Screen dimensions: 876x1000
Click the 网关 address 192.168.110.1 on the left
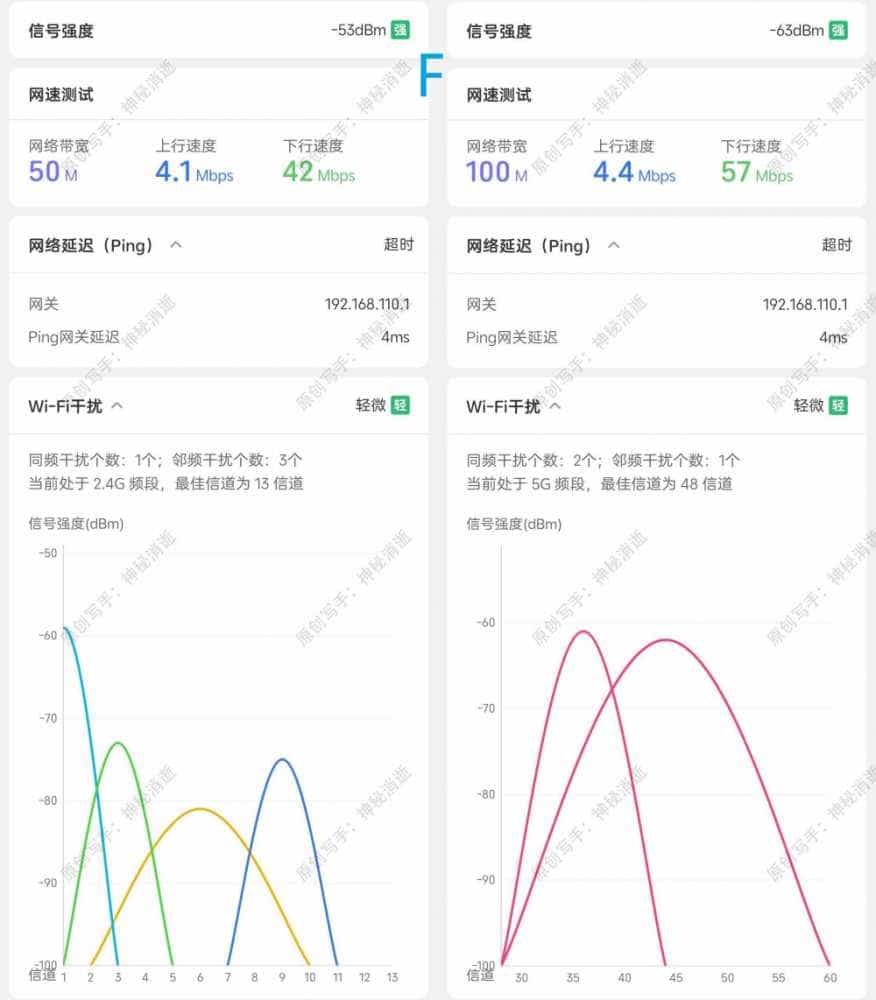click(x=367, y=304)
